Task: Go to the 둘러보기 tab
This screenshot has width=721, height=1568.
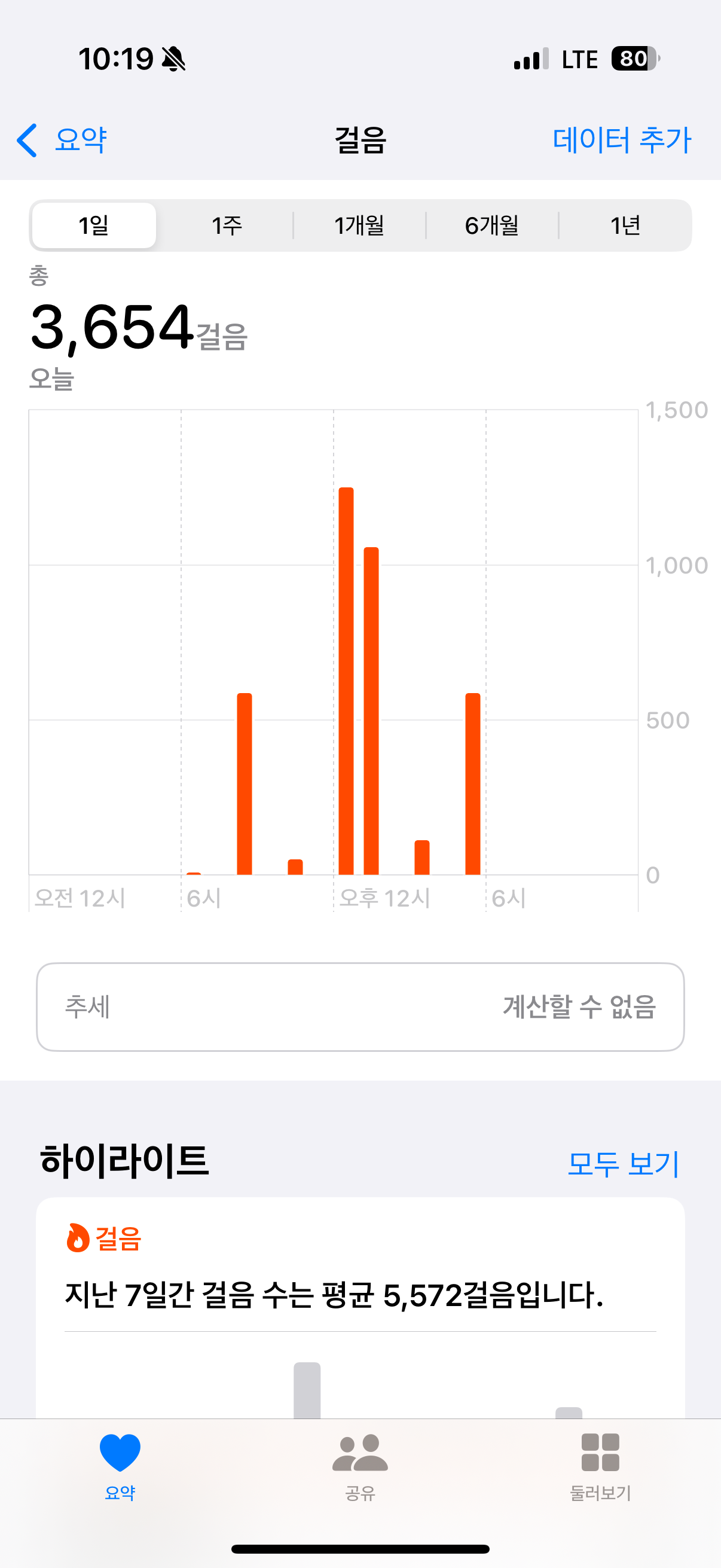Action: point(600,1466)
